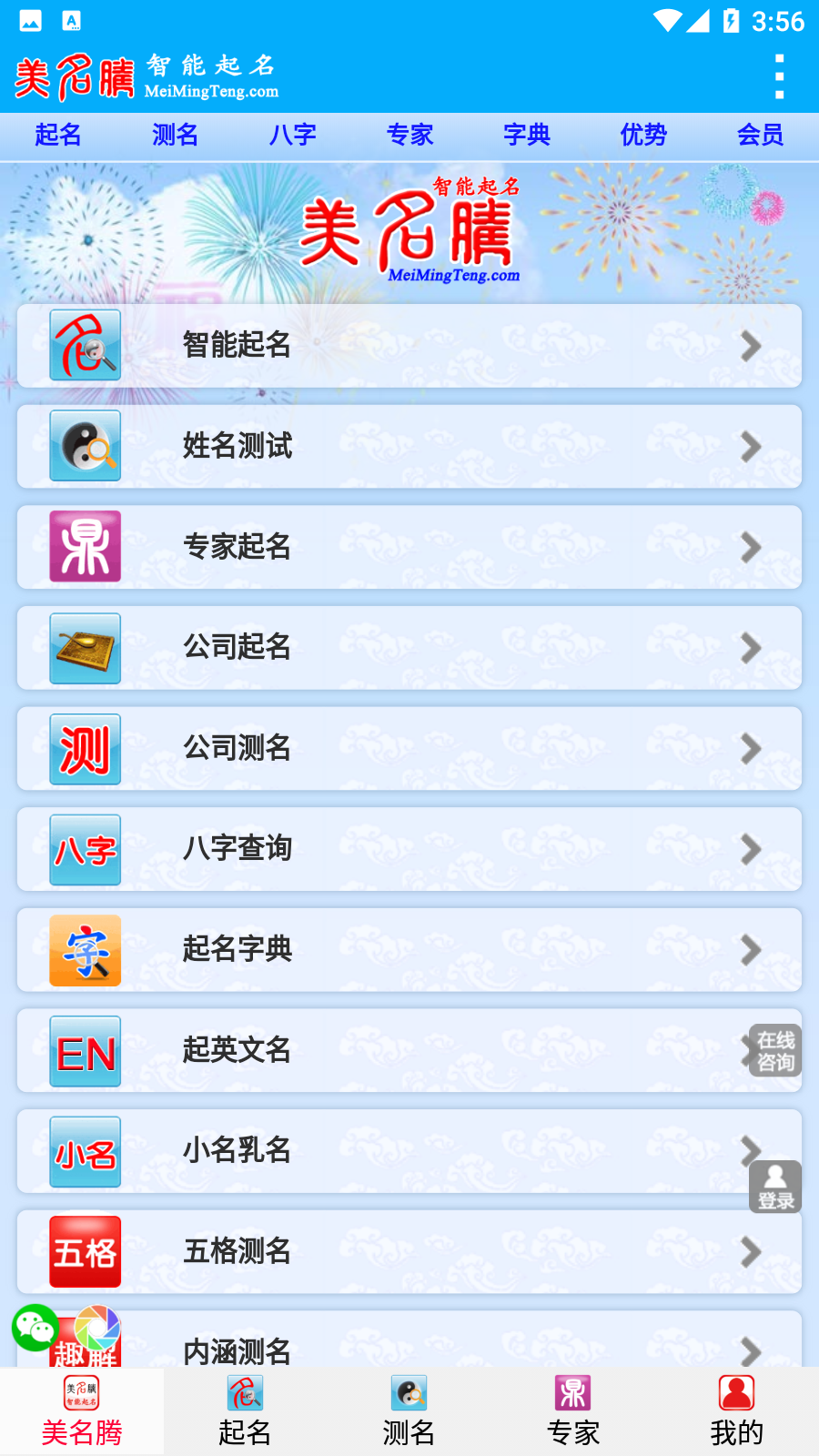Tap the 登录 floating button
This screenshot has width=819, height=1456.
[x=775, y=1187]
